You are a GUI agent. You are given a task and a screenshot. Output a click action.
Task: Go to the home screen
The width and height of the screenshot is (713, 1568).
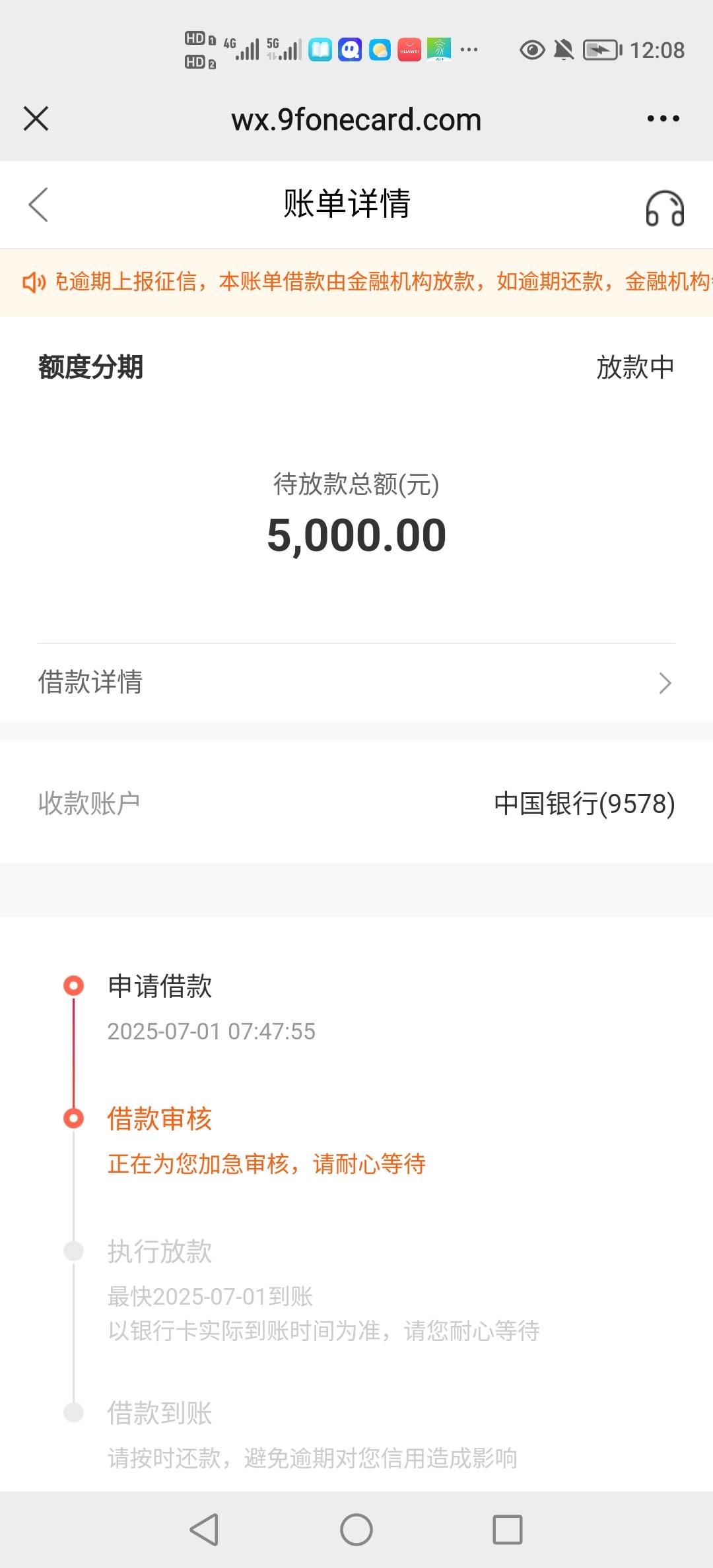coord(356,1530)
